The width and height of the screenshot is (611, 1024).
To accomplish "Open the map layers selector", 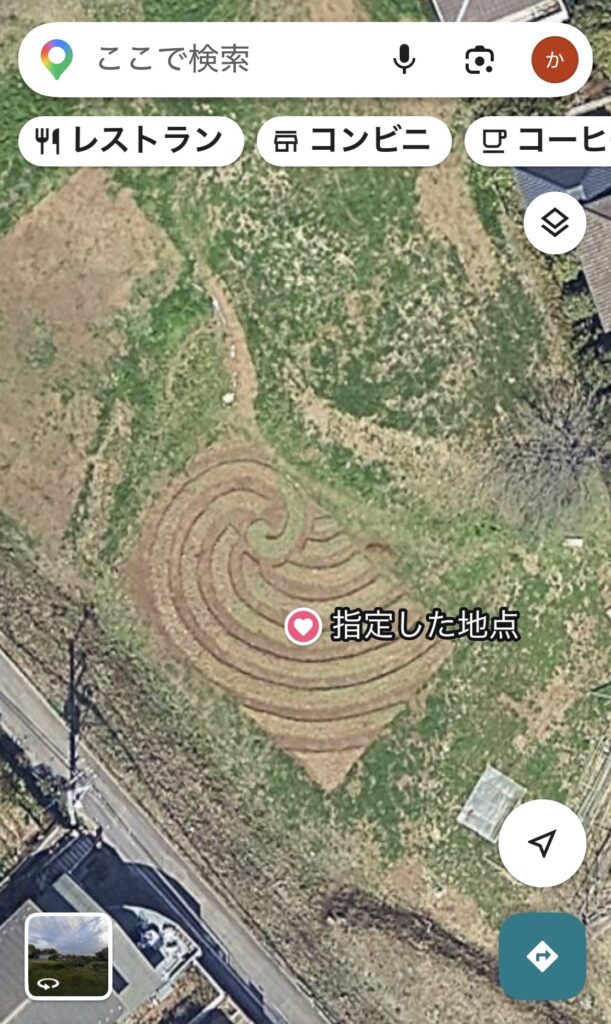I will [x=554, y=224].
